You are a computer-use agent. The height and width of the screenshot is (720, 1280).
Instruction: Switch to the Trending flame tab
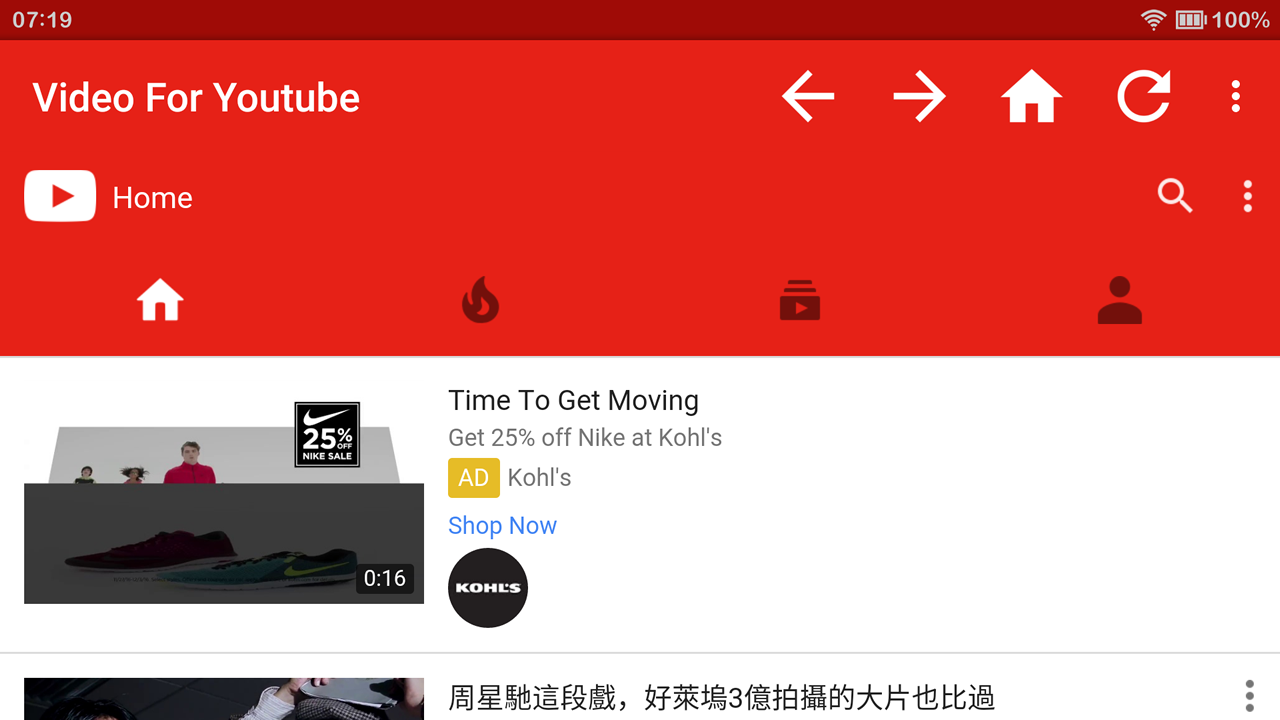click(480, 300)
